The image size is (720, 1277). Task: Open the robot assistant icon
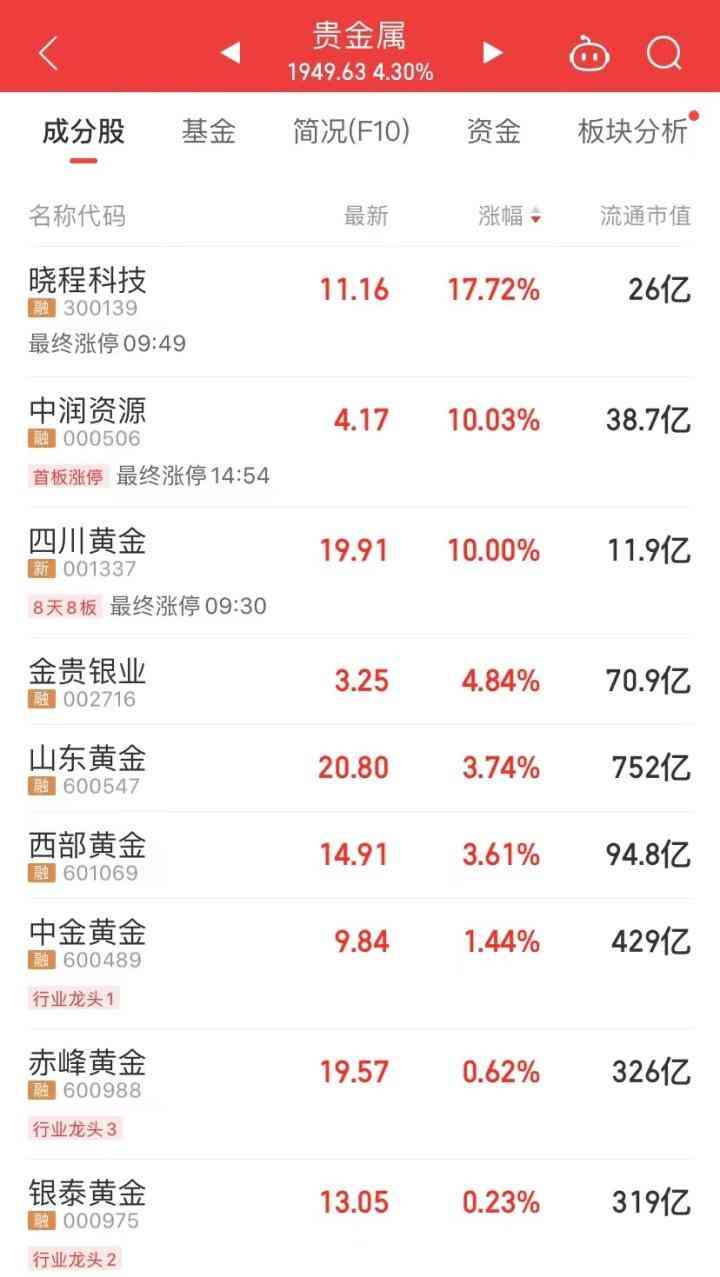(x=589, y=53)
